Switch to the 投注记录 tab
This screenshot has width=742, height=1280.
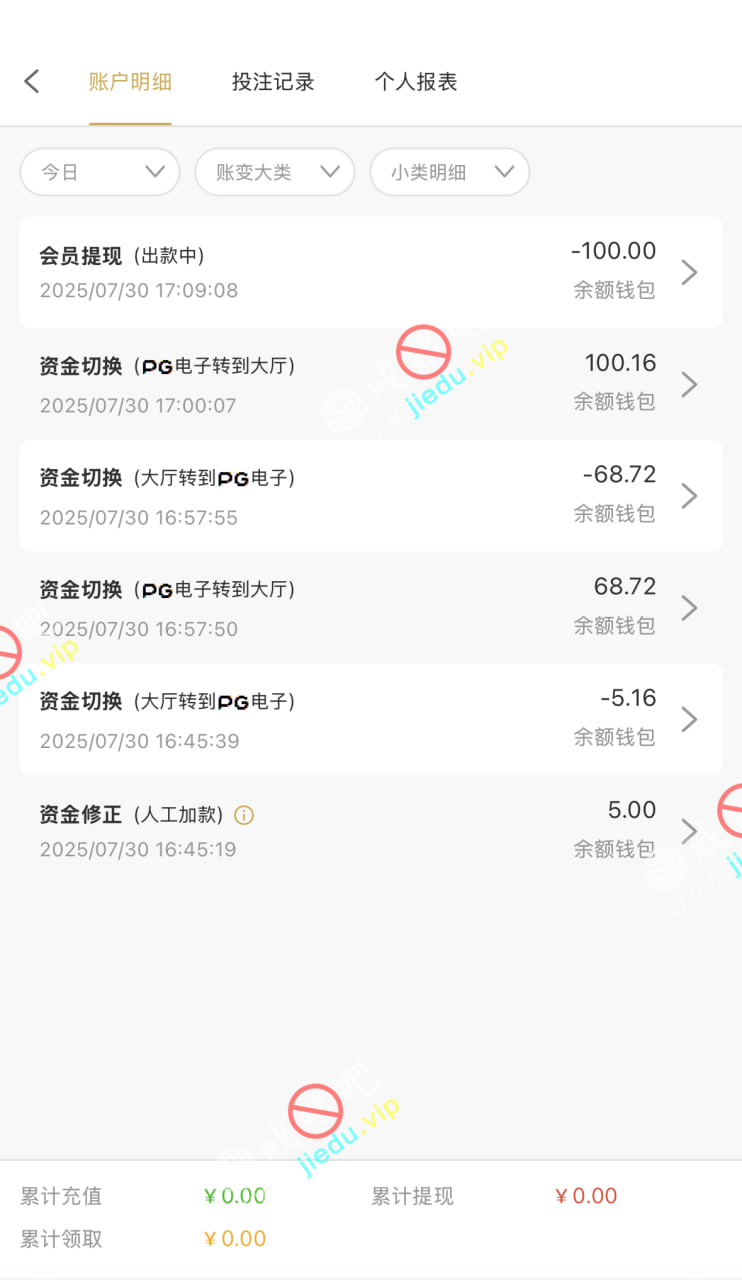(273, 82)
